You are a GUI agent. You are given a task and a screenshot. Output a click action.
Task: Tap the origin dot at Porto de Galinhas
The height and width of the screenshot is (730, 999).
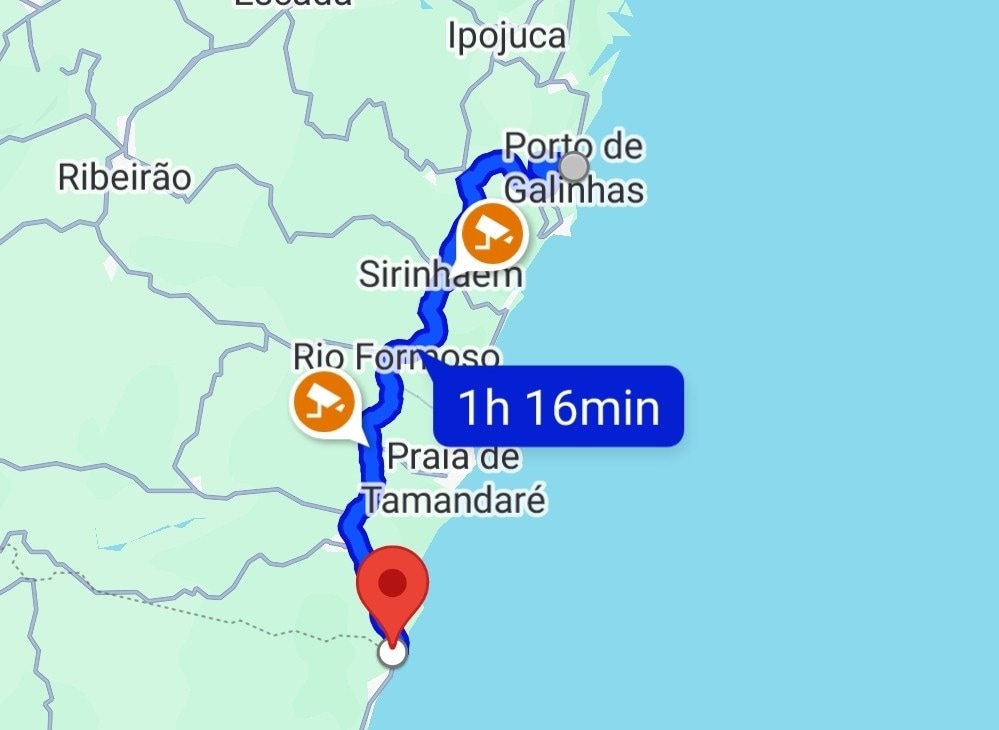point(574,166)
